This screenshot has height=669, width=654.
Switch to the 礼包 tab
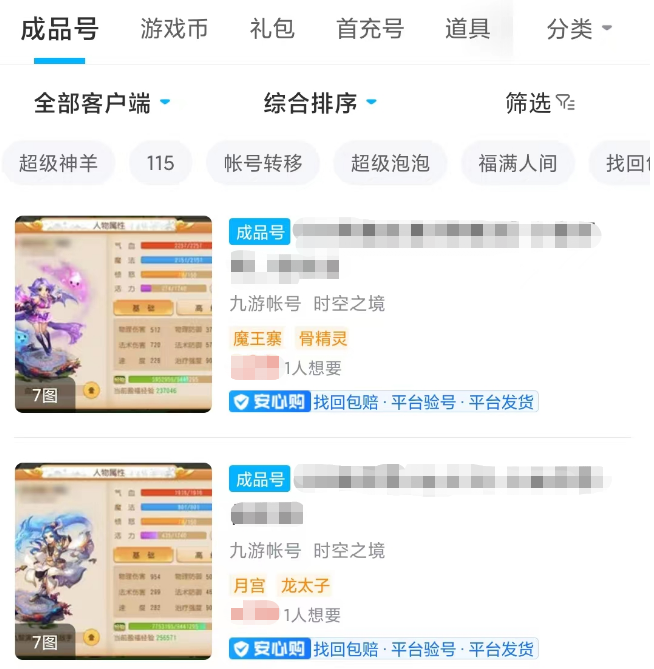point(272,29)
